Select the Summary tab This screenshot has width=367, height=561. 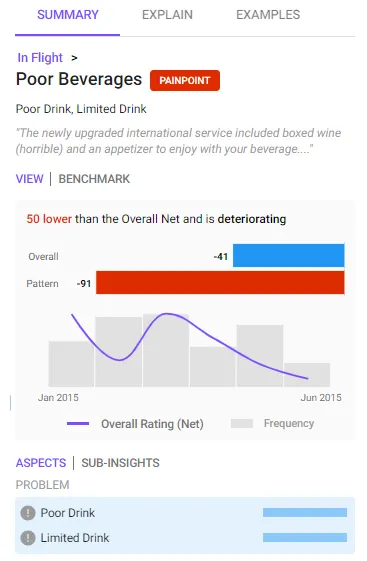tap(68, 15)
